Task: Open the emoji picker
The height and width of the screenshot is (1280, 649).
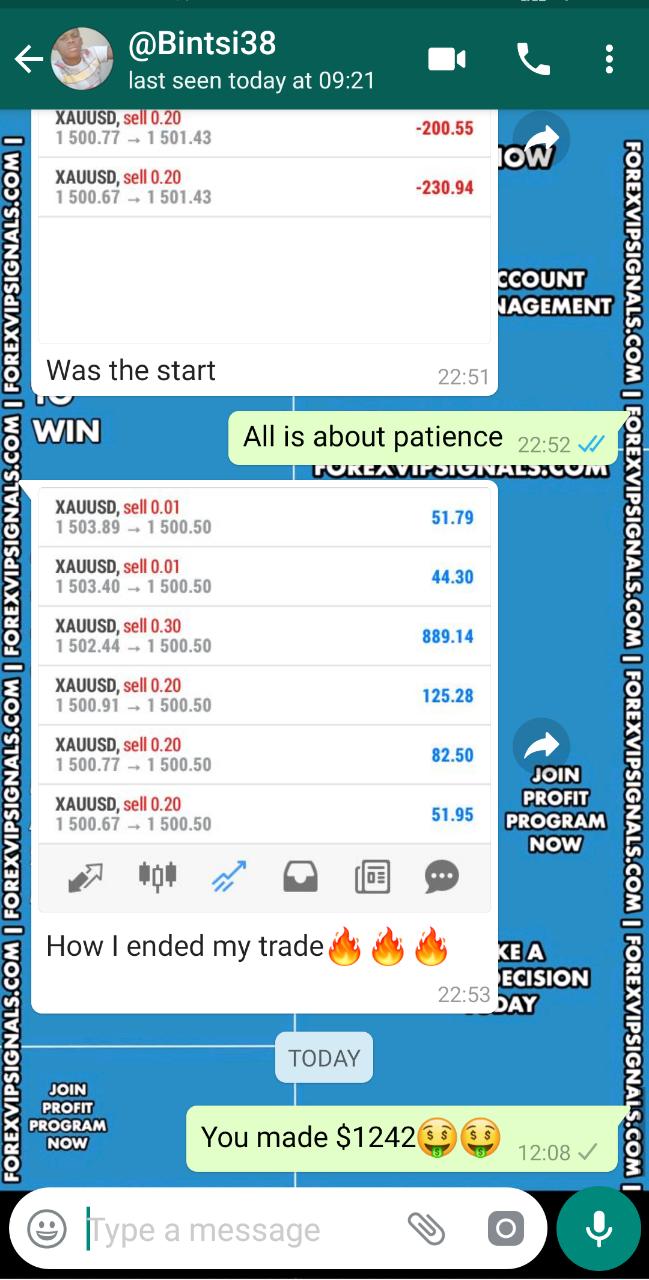Action: pos(46,1229)
